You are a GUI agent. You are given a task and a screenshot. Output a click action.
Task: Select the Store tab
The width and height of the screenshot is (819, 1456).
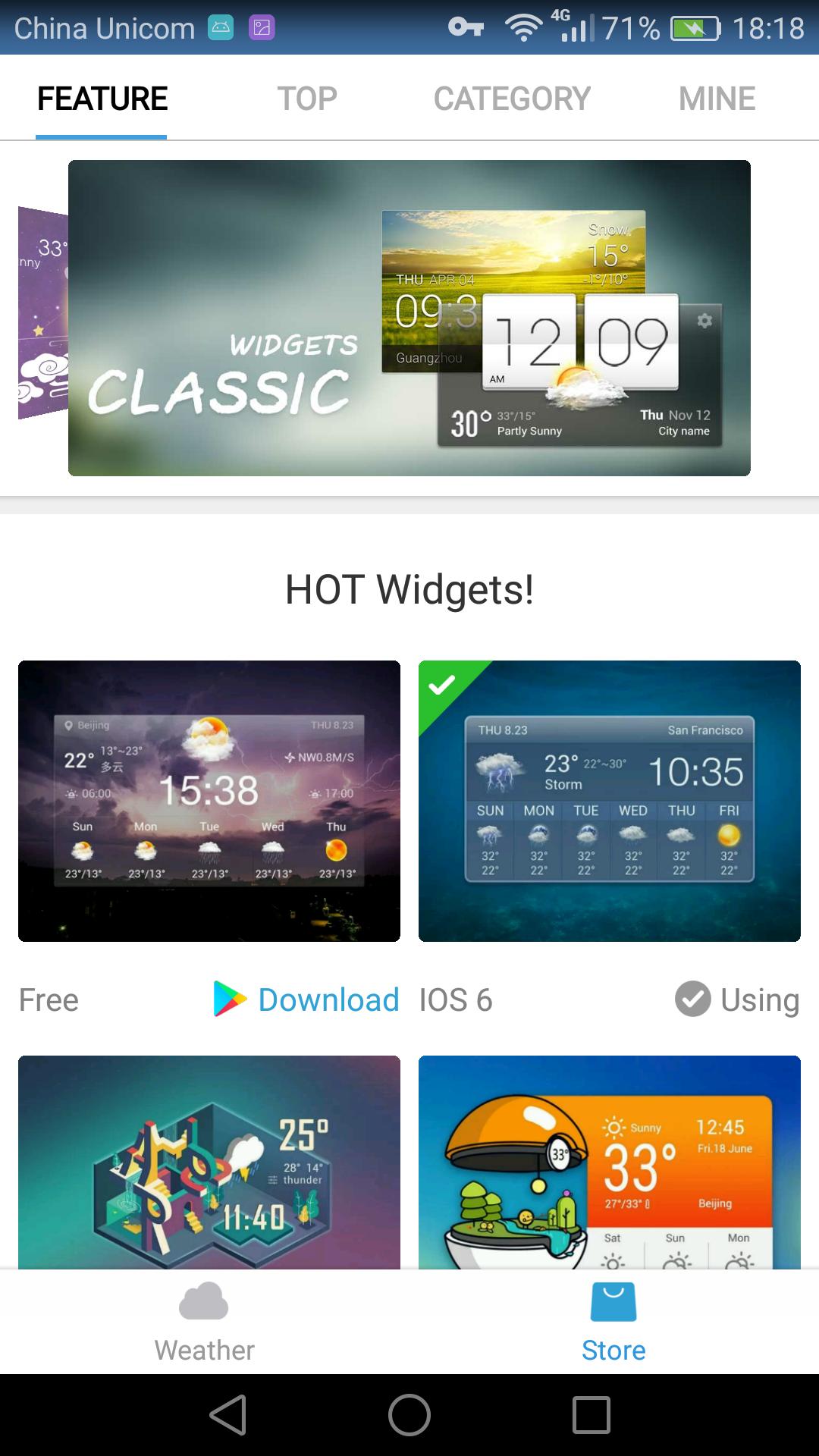pos(613,1323)
